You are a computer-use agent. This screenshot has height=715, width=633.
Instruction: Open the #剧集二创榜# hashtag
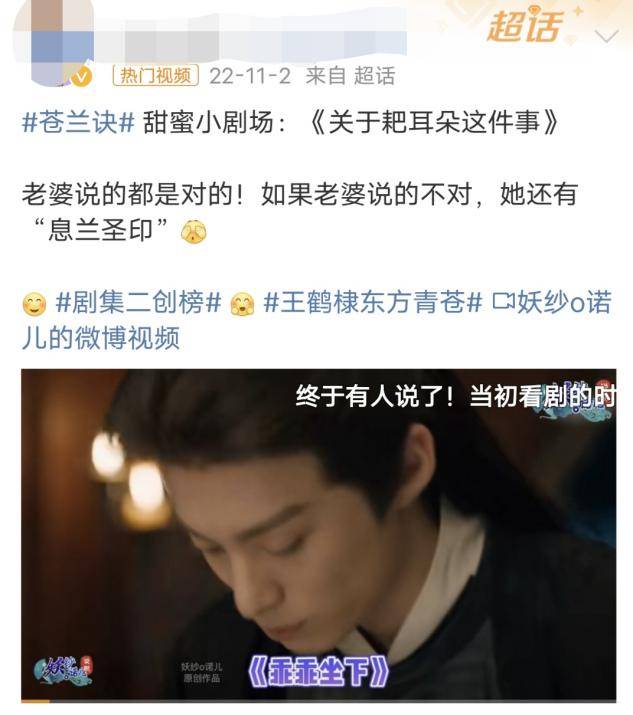138,302
